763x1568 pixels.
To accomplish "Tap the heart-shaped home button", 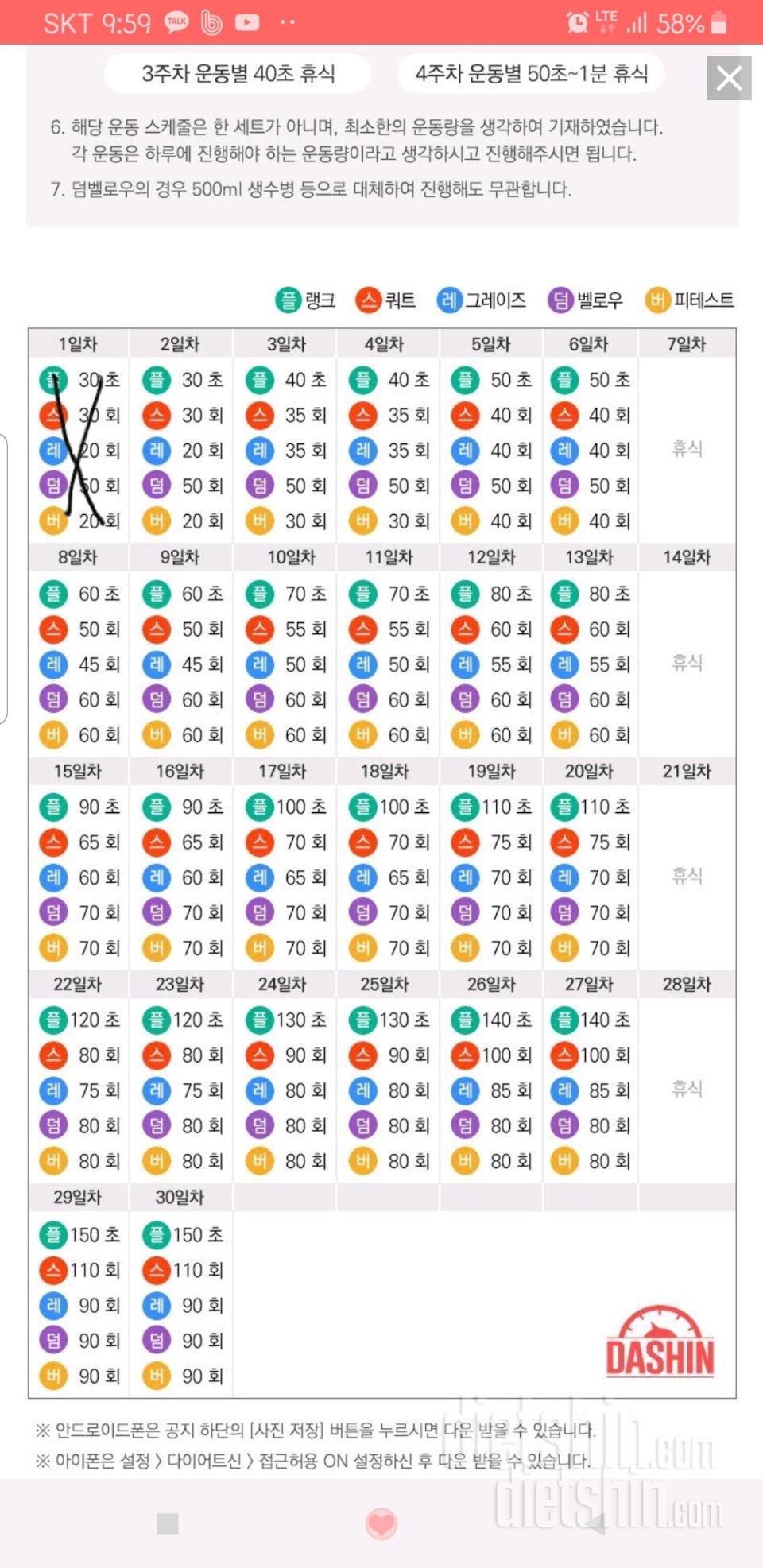I will pyautogui.click(x=381, y=1523).
